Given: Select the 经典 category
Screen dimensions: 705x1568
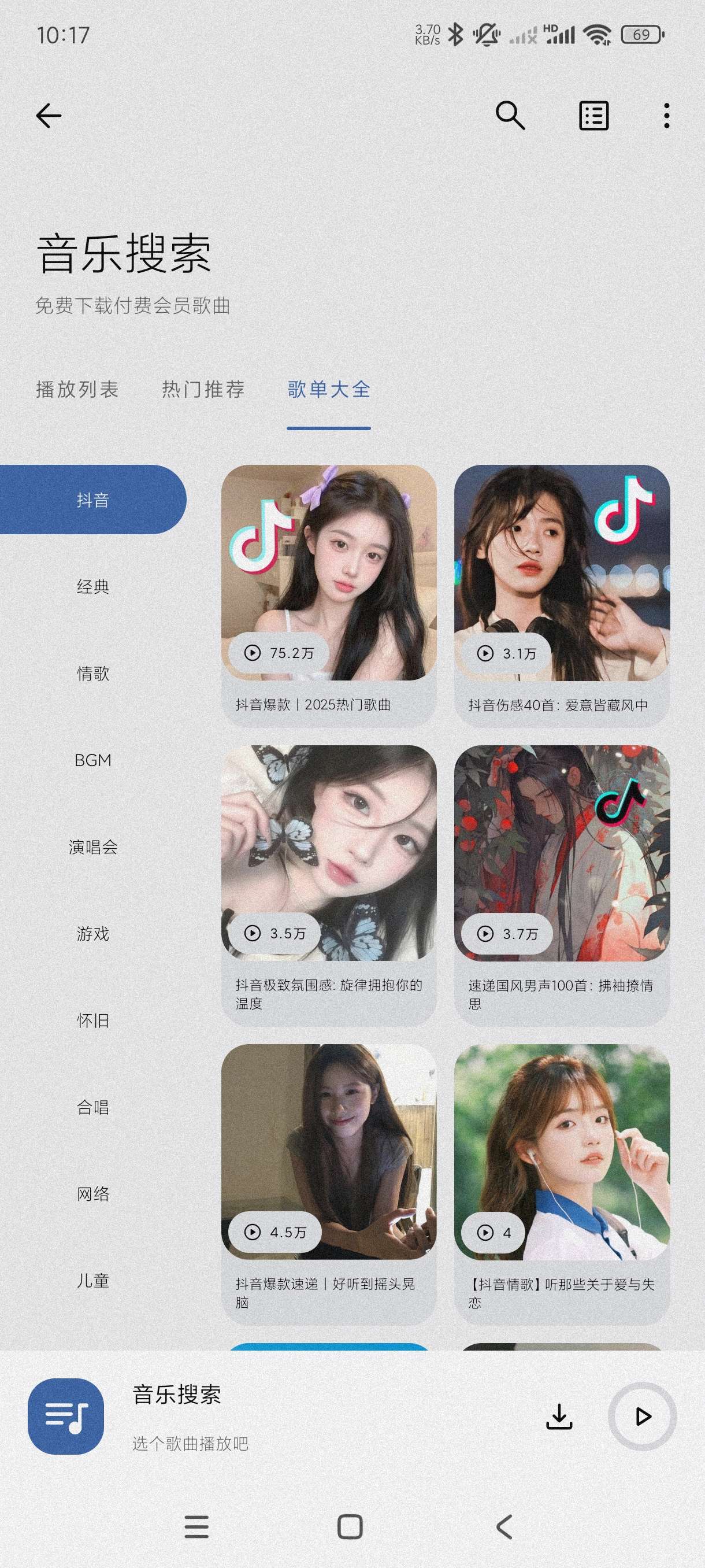Looking at the screenshot, I should pyautogui.click(x=93, y=587).
